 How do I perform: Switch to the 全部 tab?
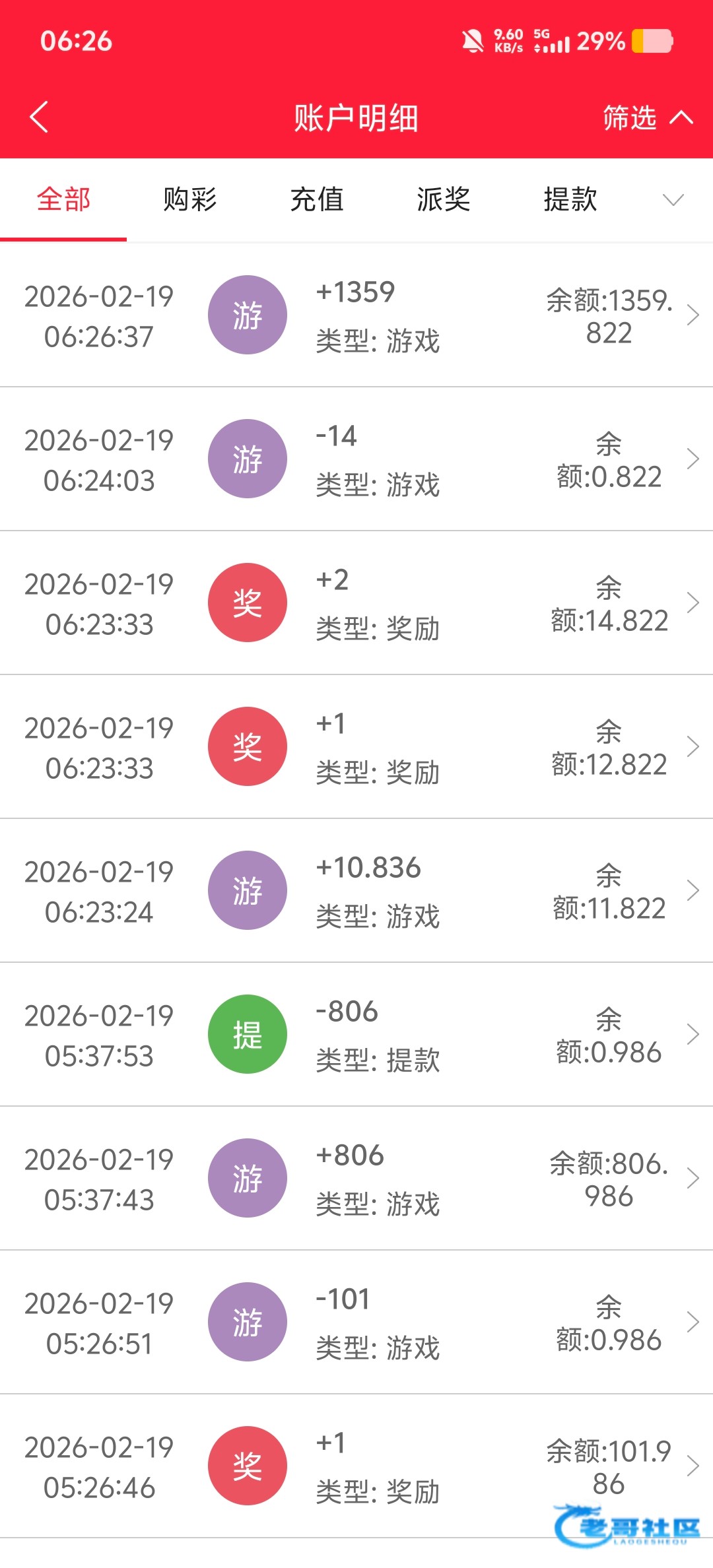coord(63,199)
